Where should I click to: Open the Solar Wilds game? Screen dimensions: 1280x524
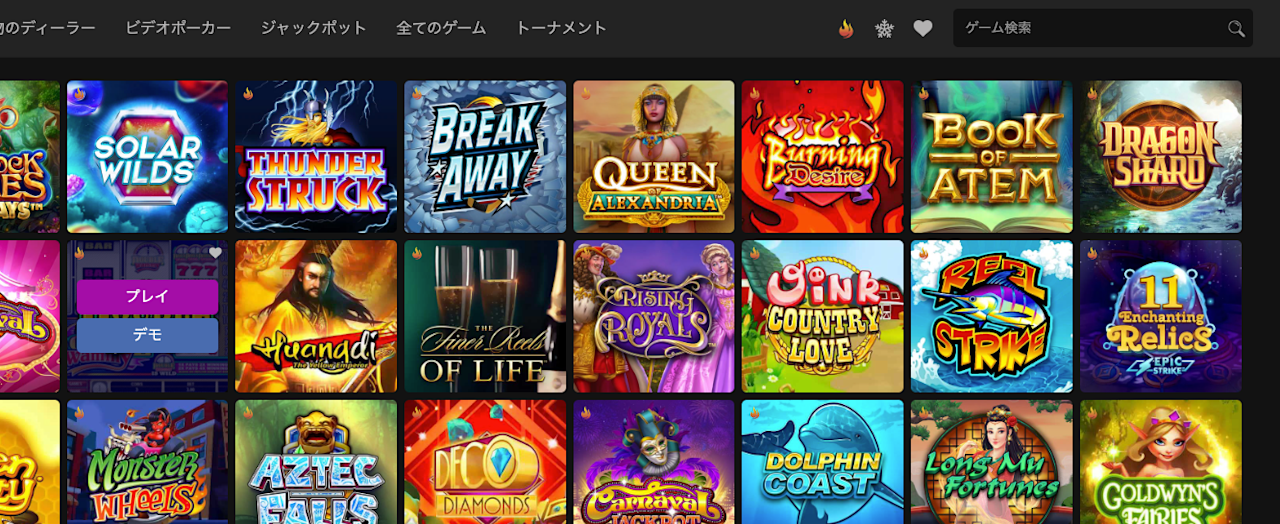tap(147, 157)
